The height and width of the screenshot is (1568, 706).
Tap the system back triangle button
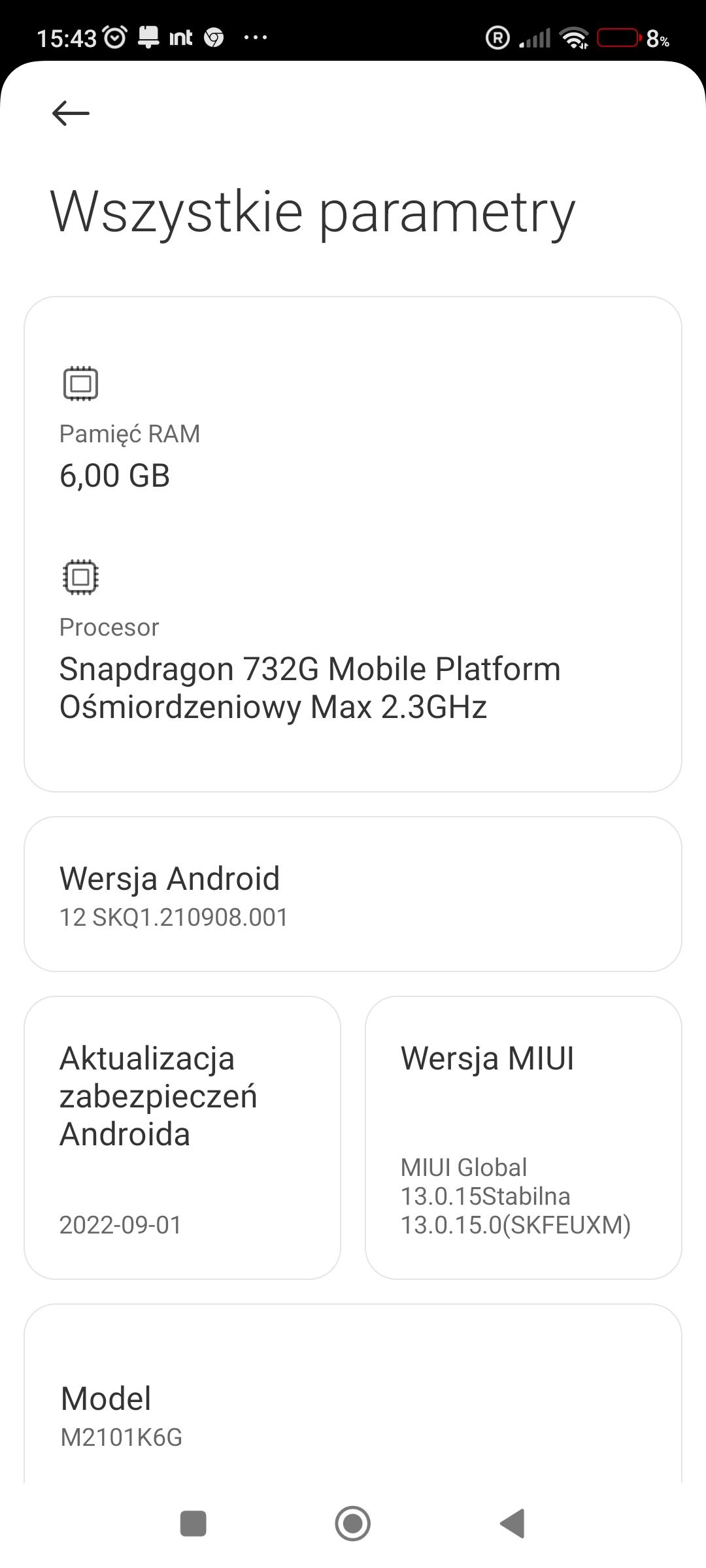tap(513, 1523)
